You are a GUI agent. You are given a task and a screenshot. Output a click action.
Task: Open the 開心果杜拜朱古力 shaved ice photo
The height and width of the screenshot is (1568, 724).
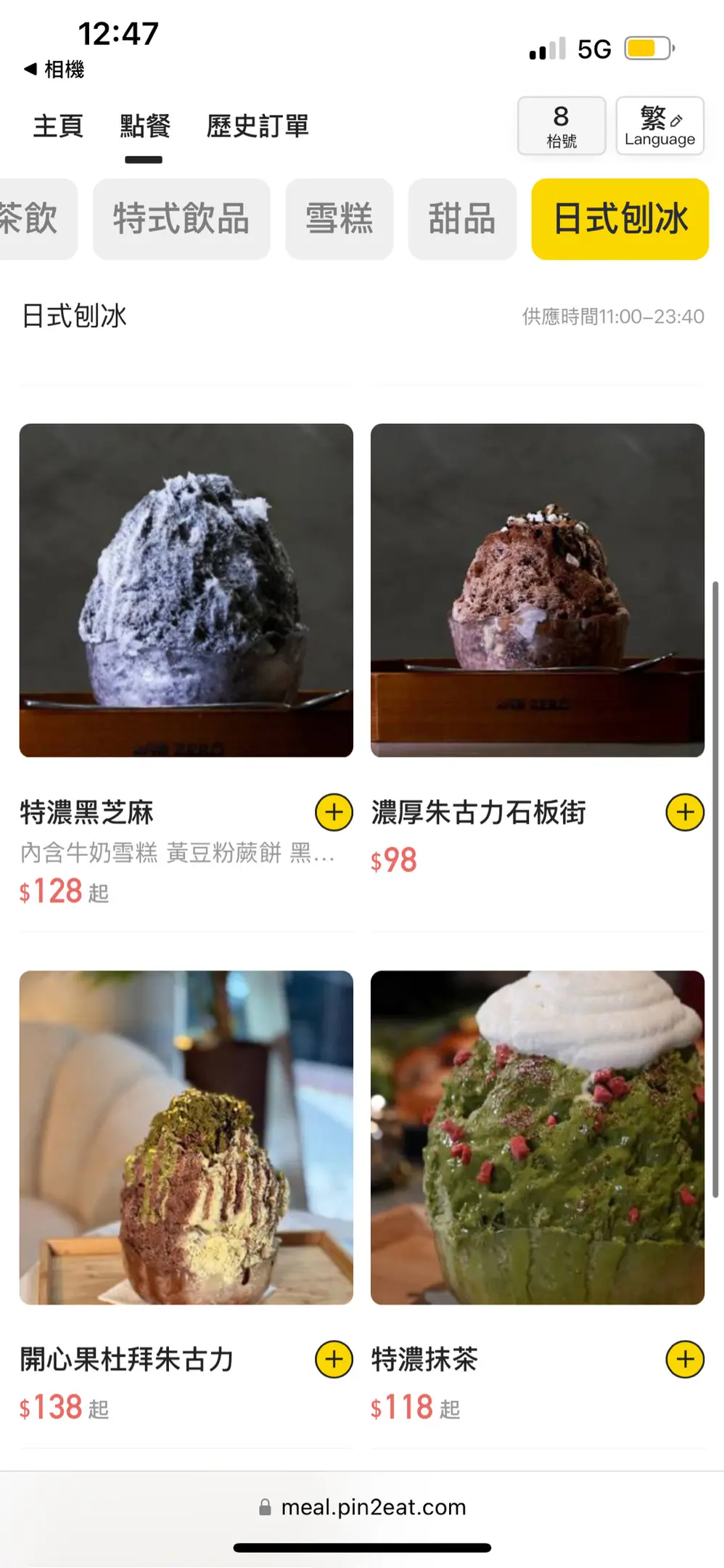(x=186, y=1138)
